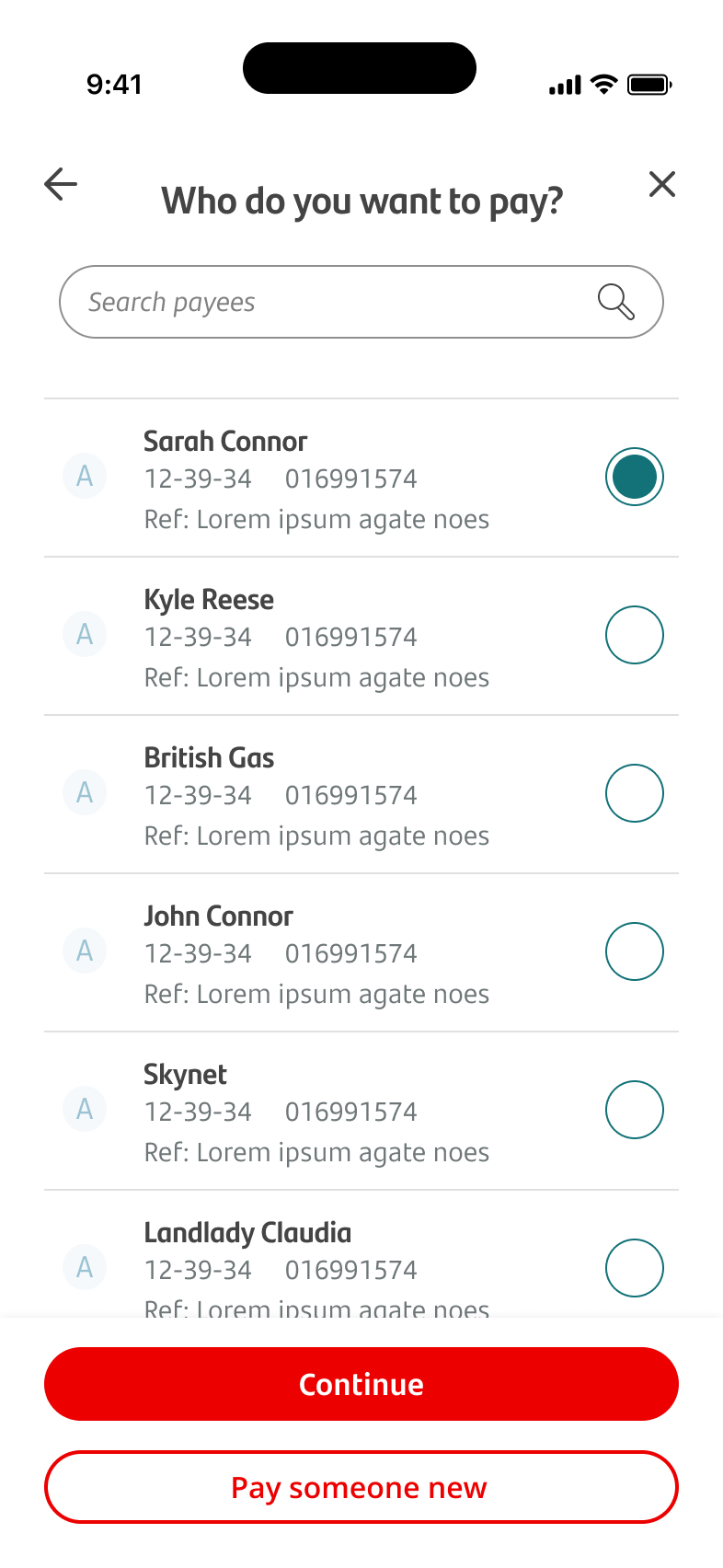Pick John Connor as payee

point(634,951)
